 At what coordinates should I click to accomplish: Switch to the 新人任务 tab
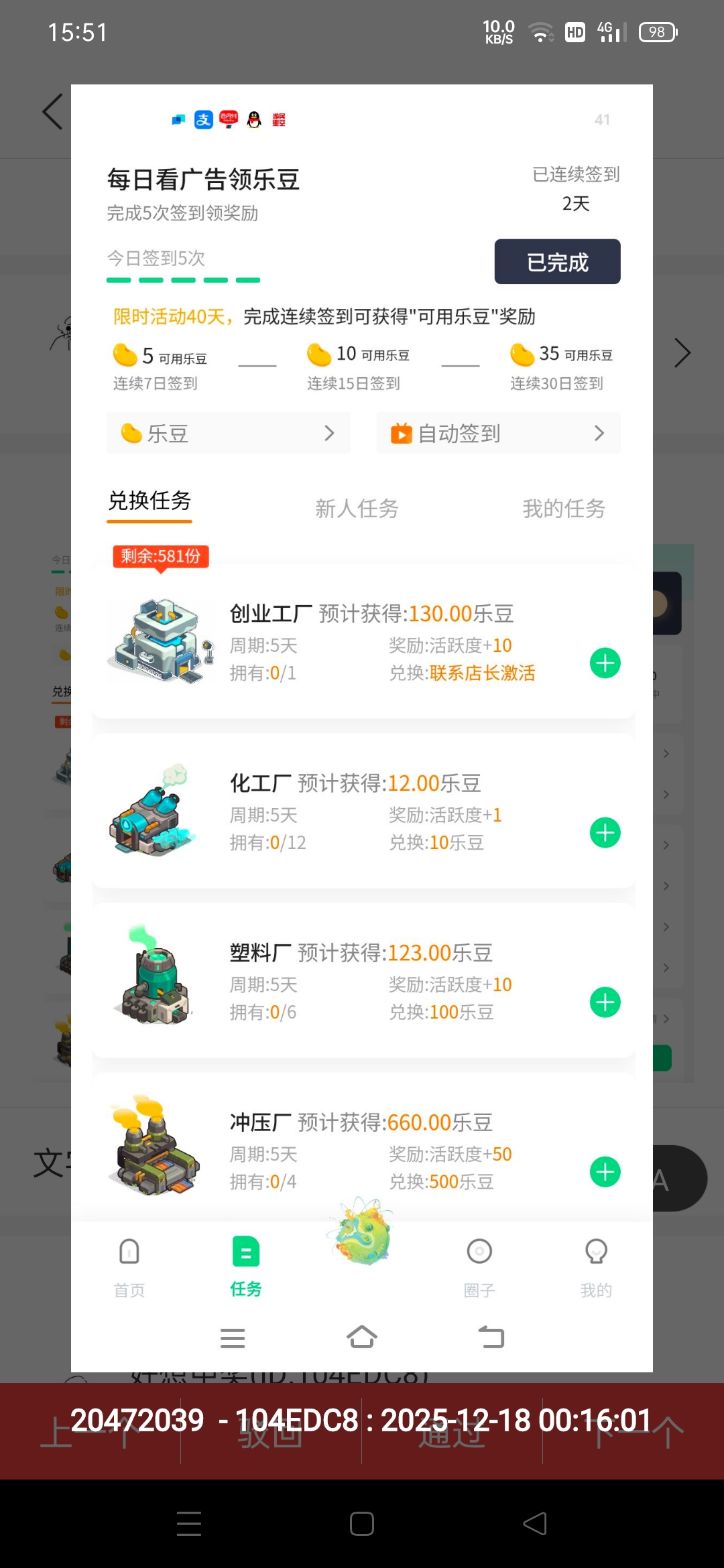[x=356, y=509]
